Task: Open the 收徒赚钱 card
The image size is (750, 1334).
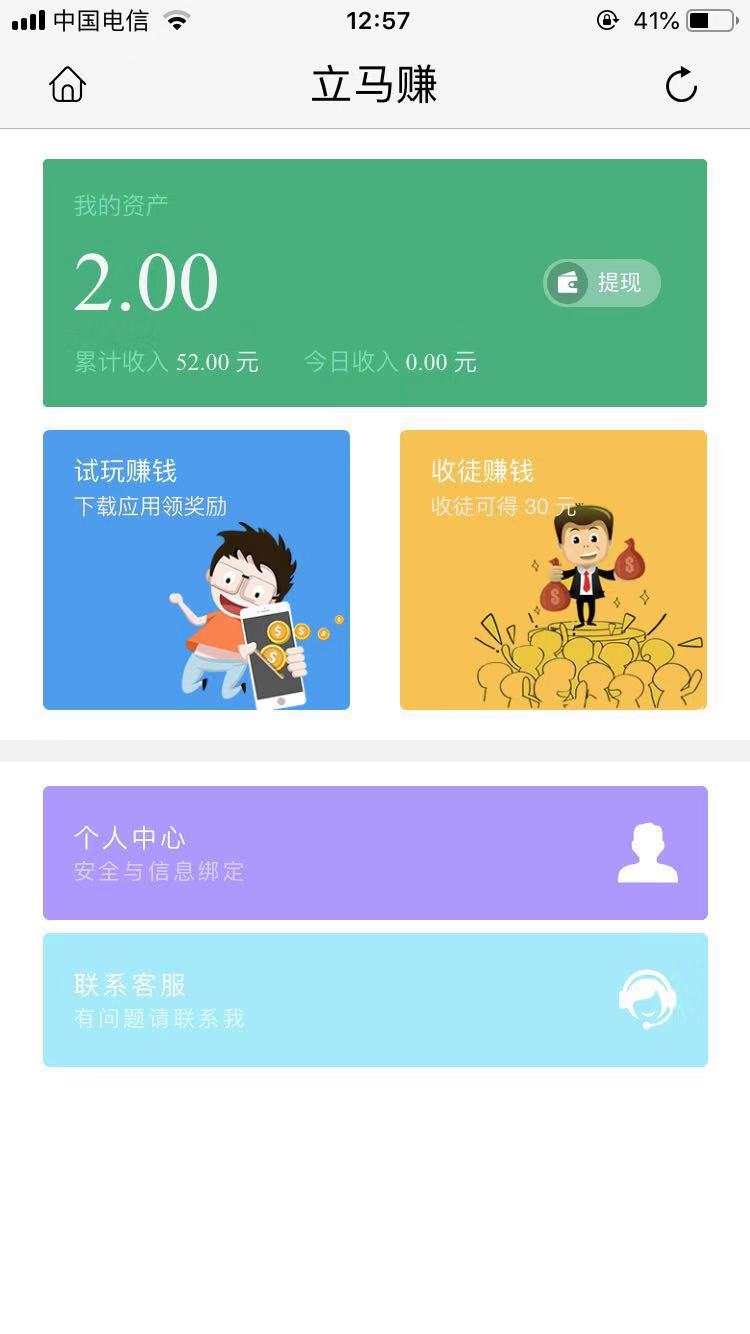Action: pyautogui.click(x=553, y=570)
